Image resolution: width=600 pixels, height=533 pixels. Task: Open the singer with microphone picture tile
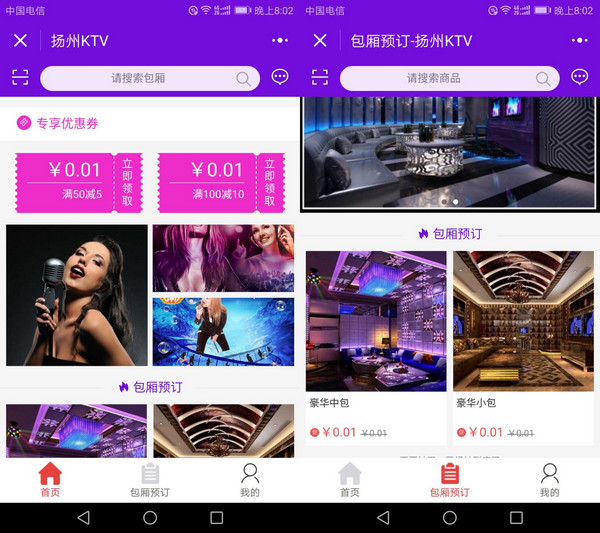[76, 295]
